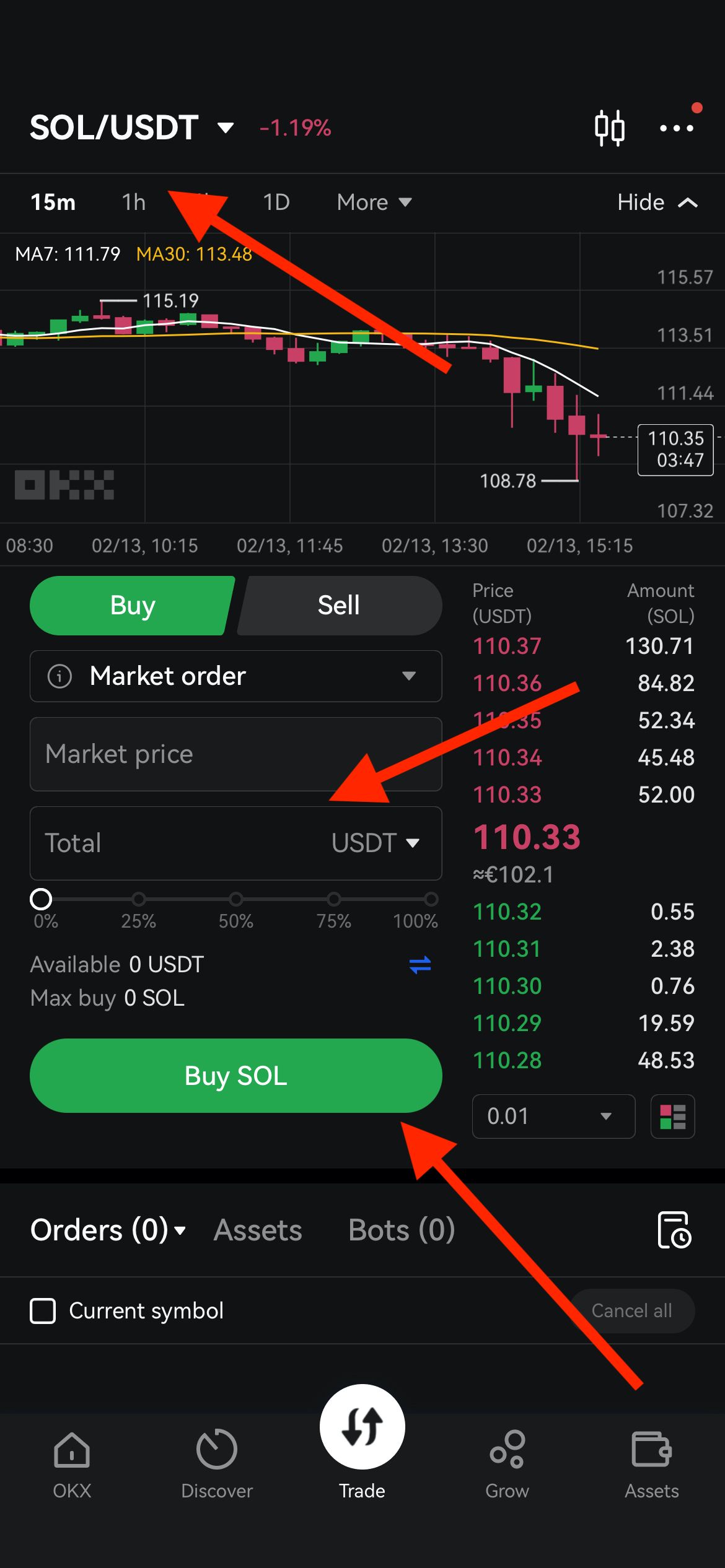Set the amount slider to 50%
This screenshot has height=1568, width=725.
(x=236, y=899)
